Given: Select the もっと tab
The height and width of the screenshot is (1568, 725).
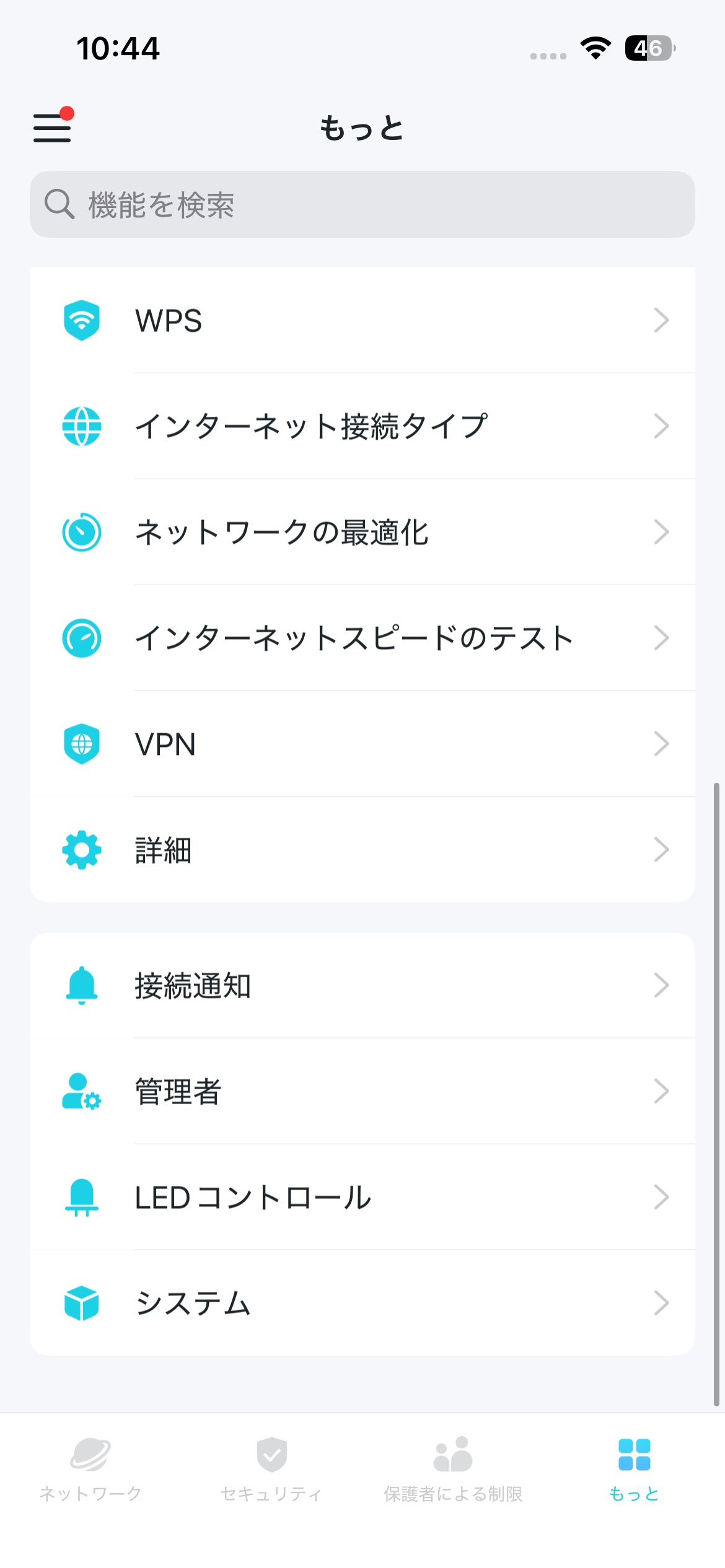Looking at the screenshot, I should pyautogui.click(x=634, y=1469).
